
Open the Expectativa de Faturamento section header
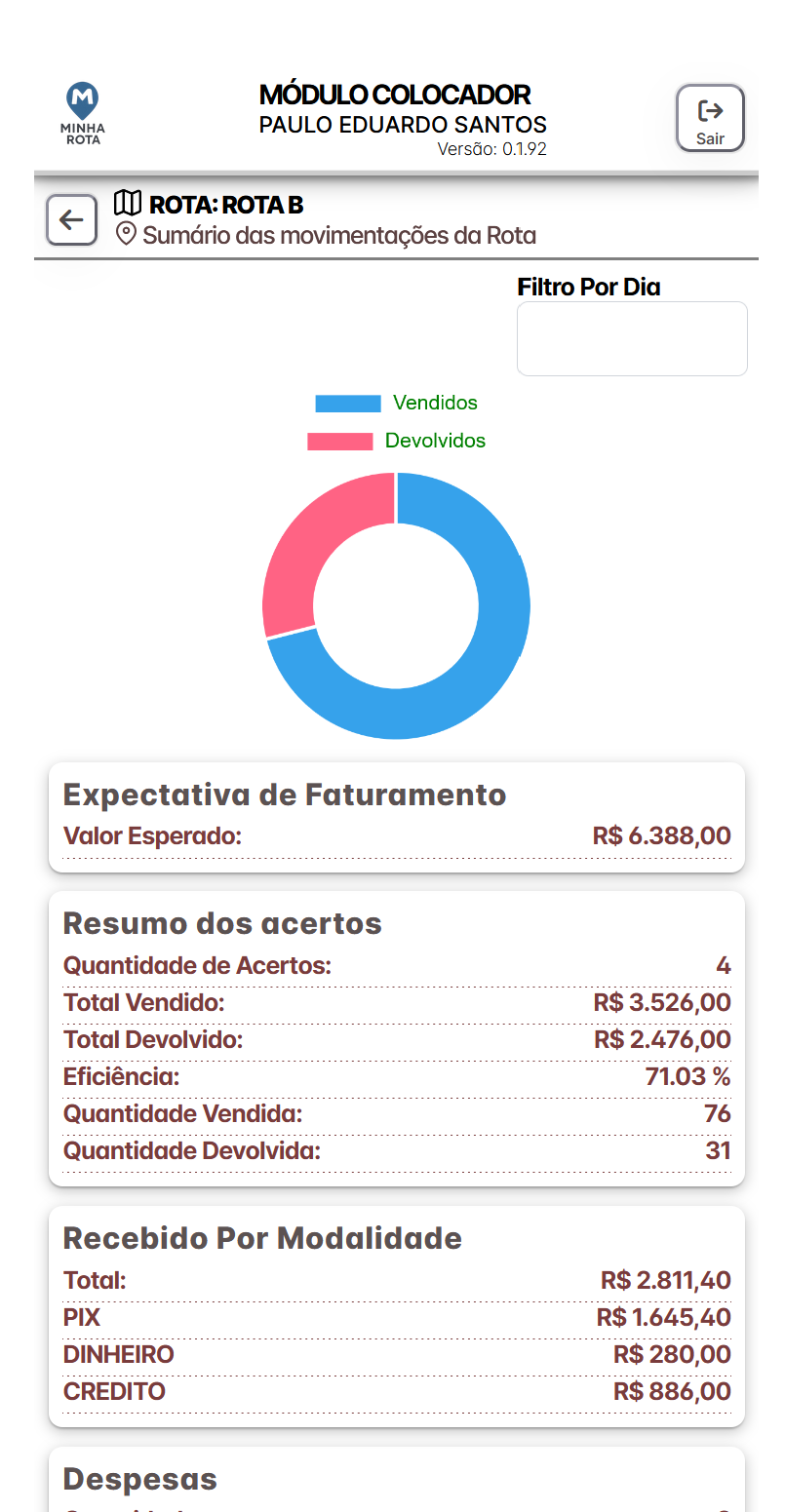284,795
